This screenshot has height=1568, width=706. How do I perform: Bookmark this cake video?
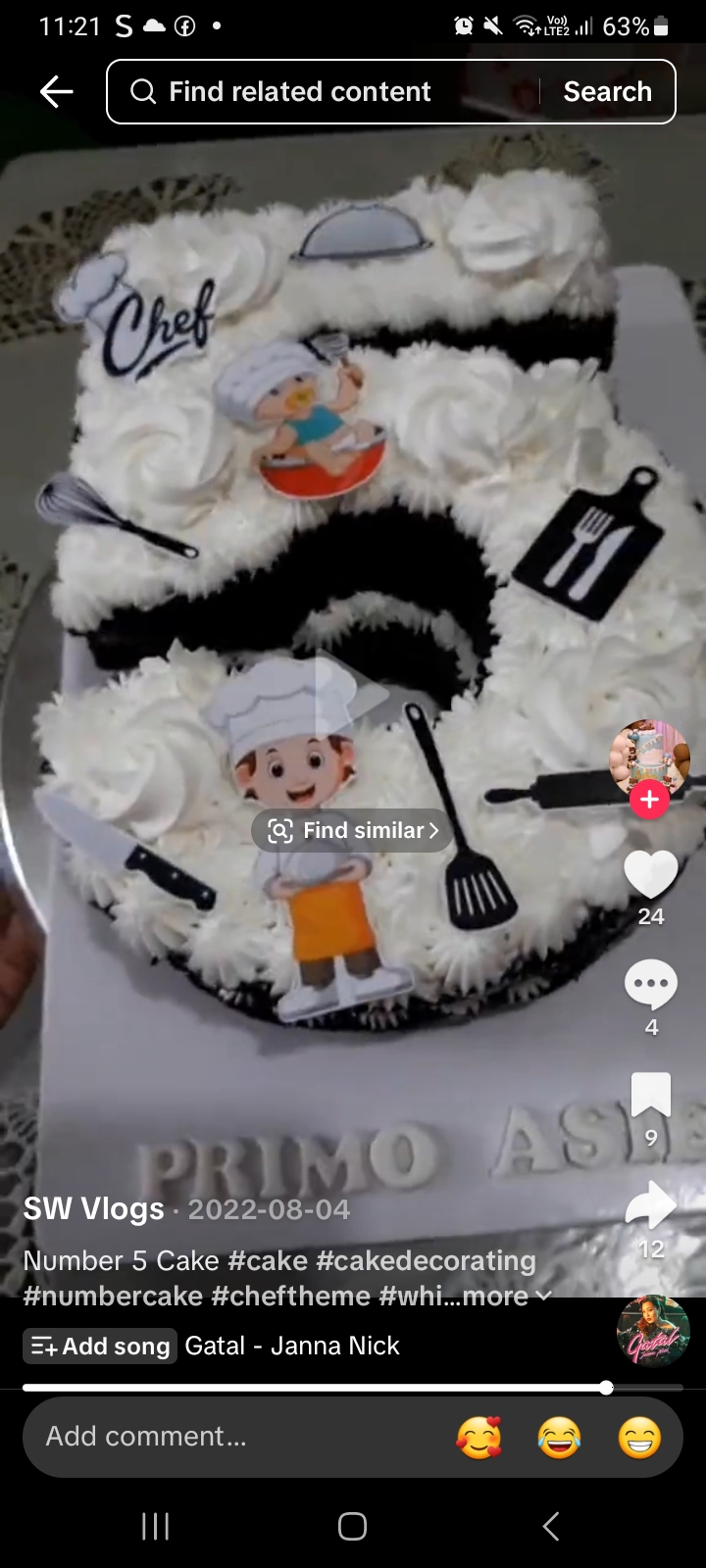[650, 1095]
